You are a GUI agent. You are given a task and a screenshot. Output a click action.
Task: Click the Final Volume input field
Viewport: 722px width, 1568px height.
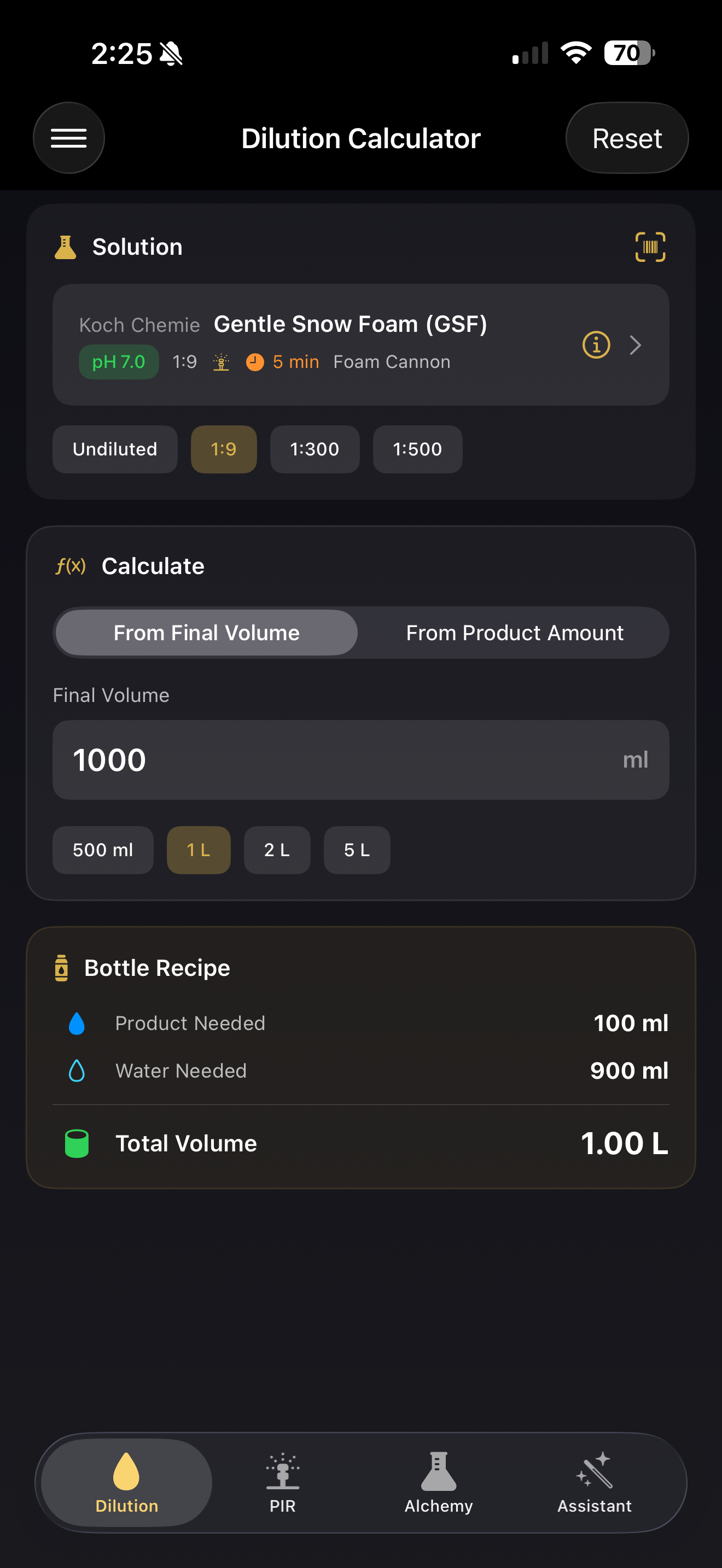point(361,760)
